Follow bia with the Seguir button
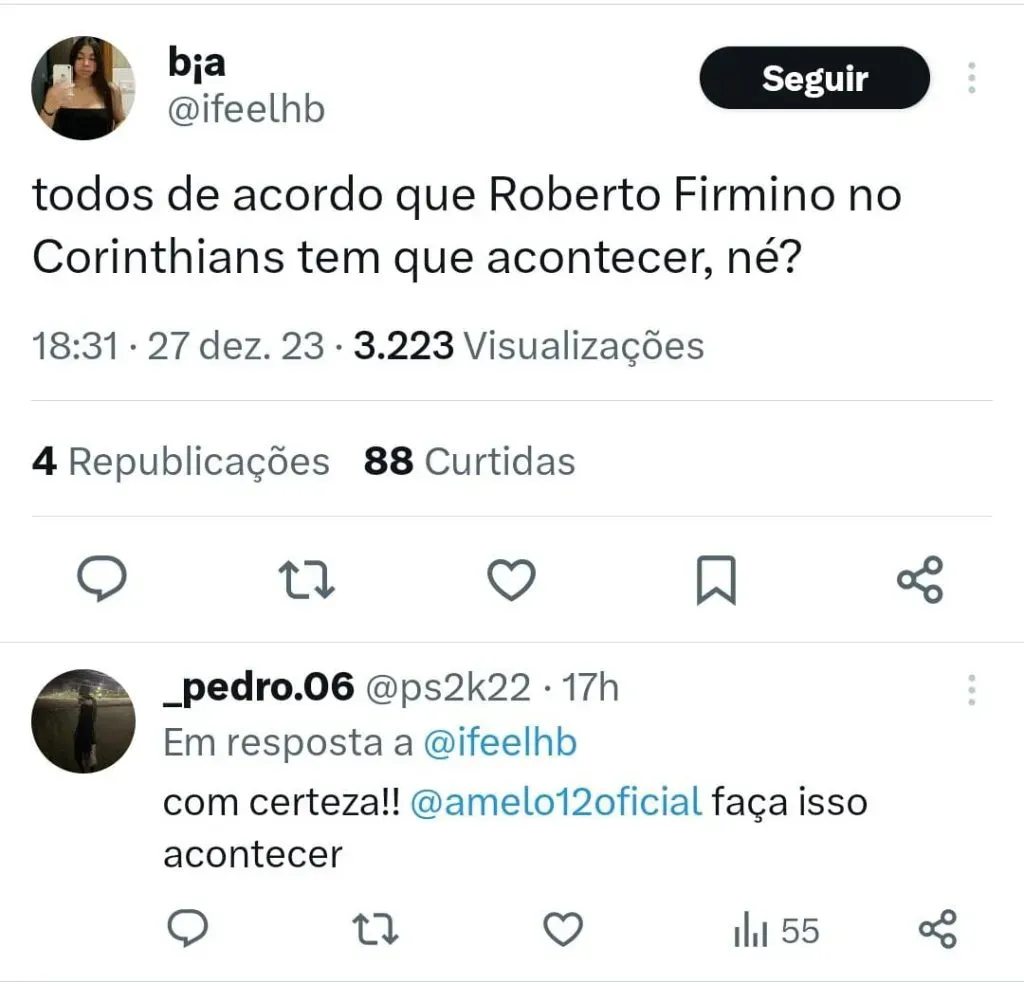The image size is (1024, 983). click(814, 78)
